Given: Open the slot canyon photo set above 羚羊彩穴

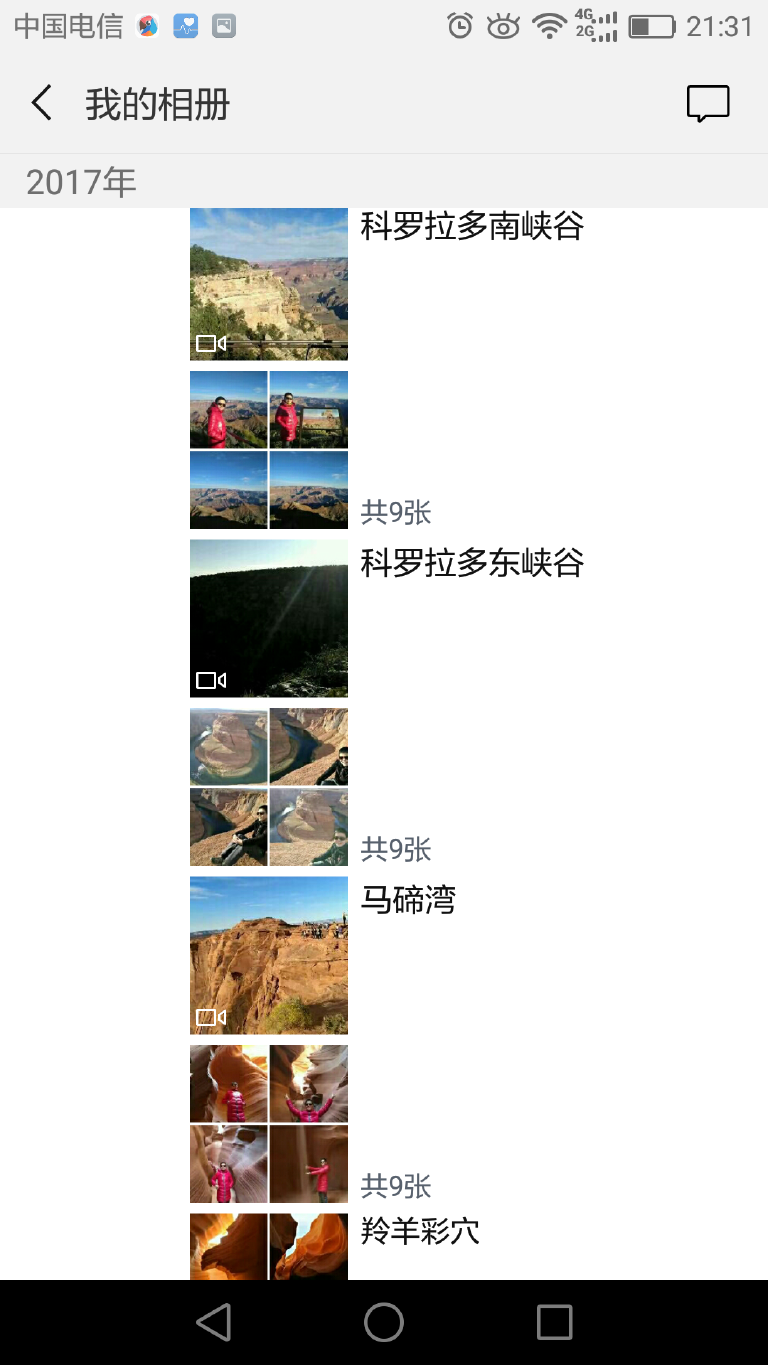Looking at the screenshot, I should (x=268, y=1124).
